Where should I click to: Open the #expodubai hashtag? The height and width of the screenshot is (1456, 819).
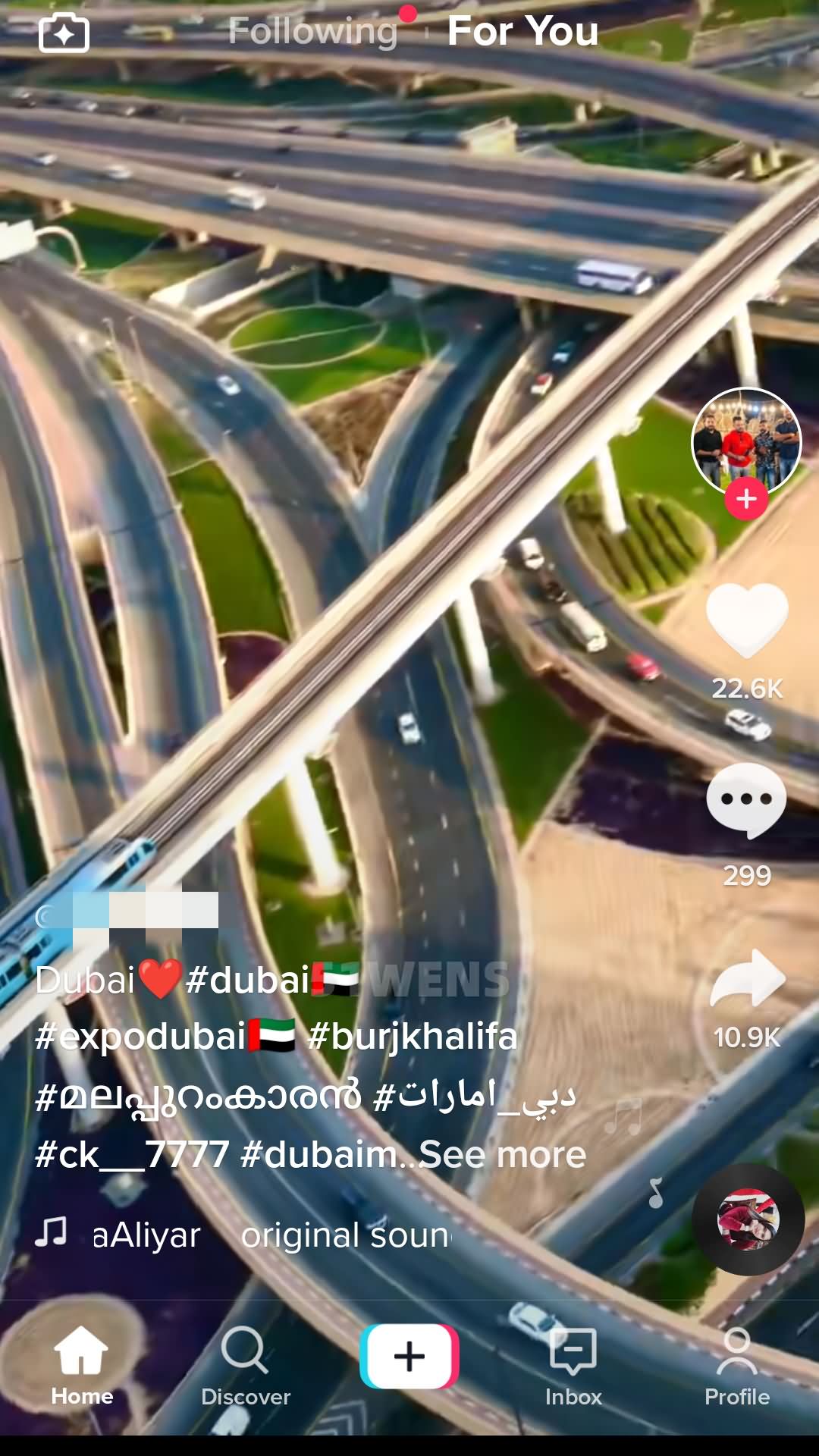(141, 1037)
